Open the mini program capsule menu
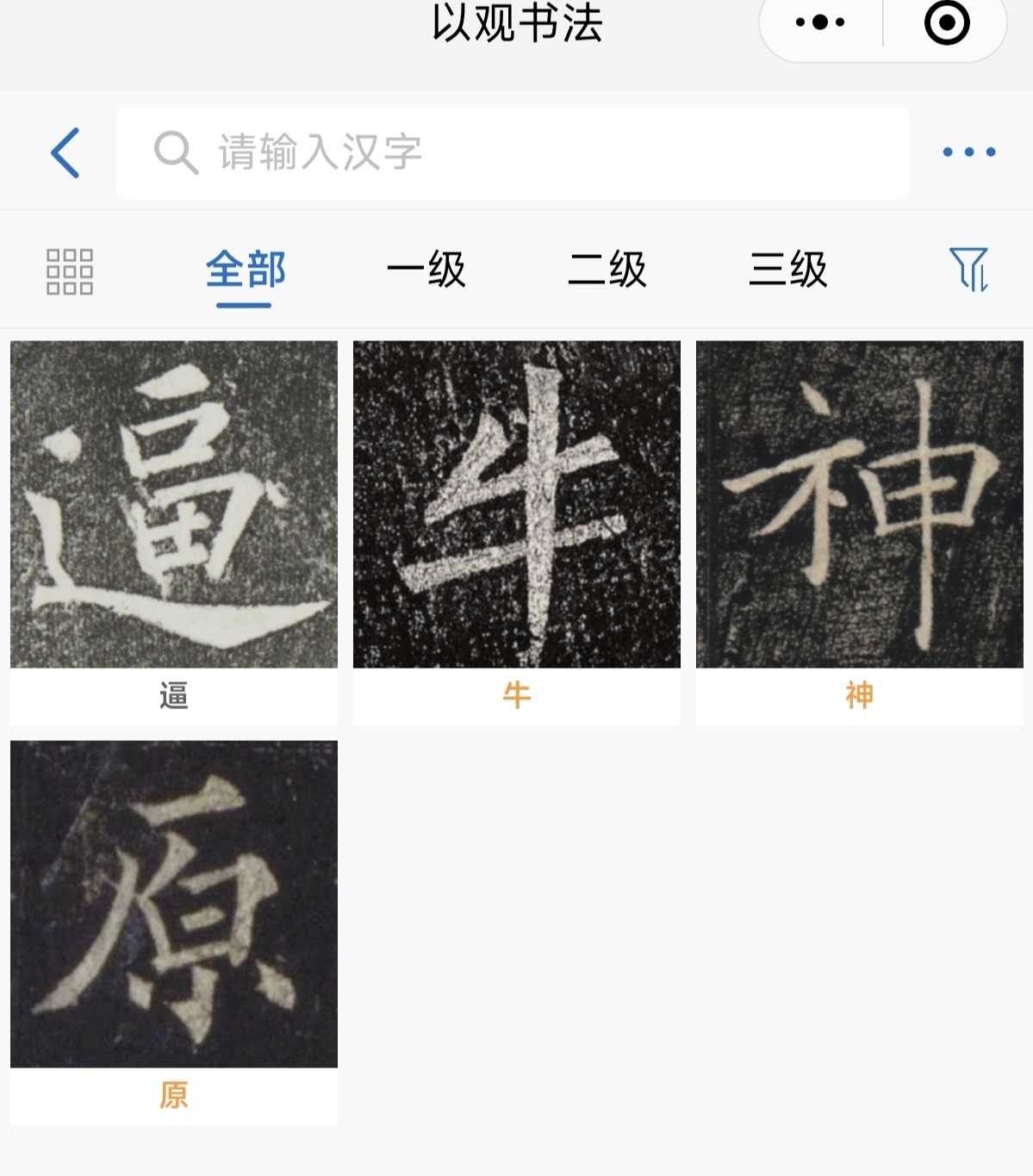This screenshot has height=1176, width=1033. point(820,22)
